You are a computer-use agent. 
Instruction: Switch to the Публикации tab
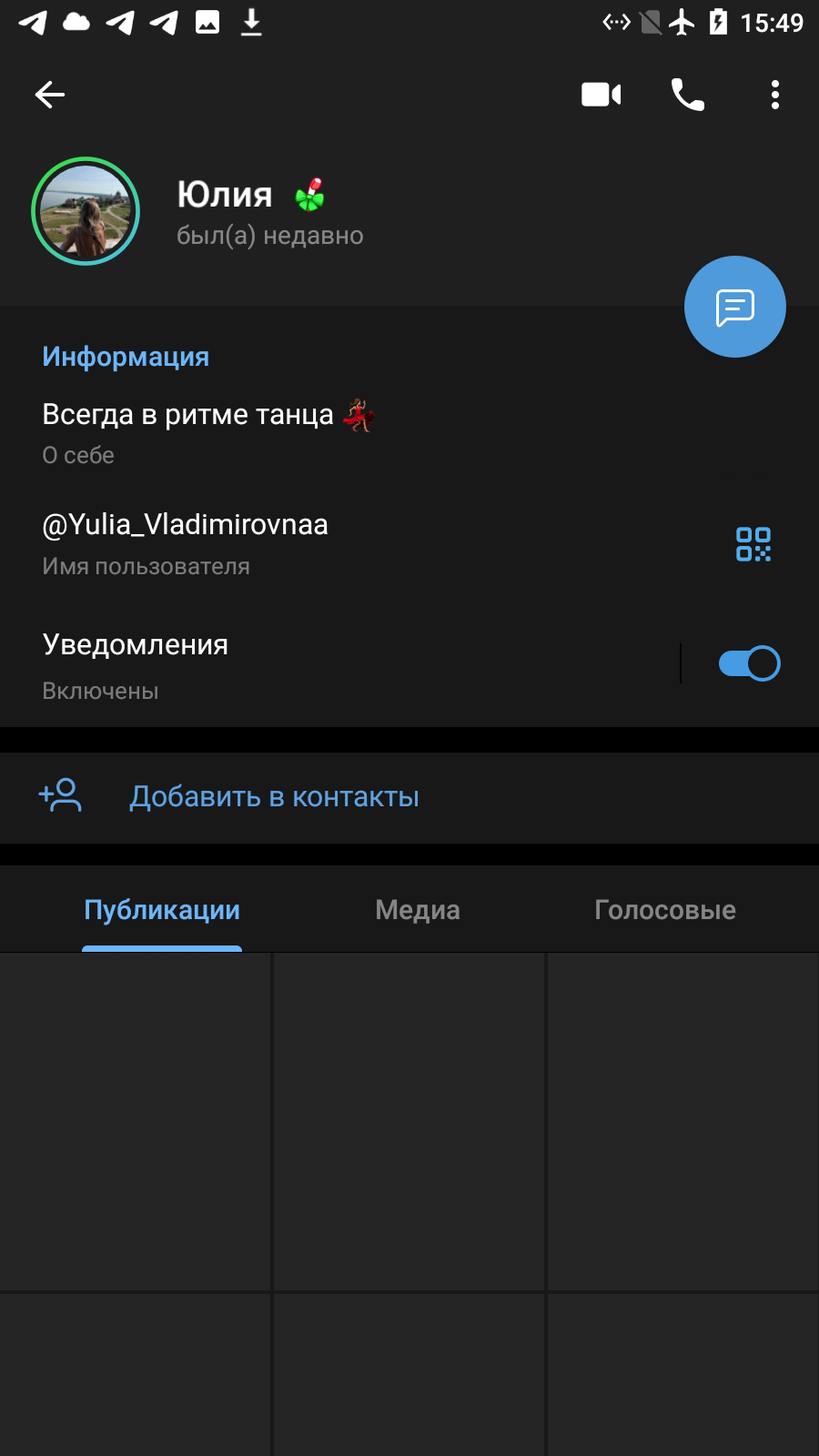tap(162, 910)
